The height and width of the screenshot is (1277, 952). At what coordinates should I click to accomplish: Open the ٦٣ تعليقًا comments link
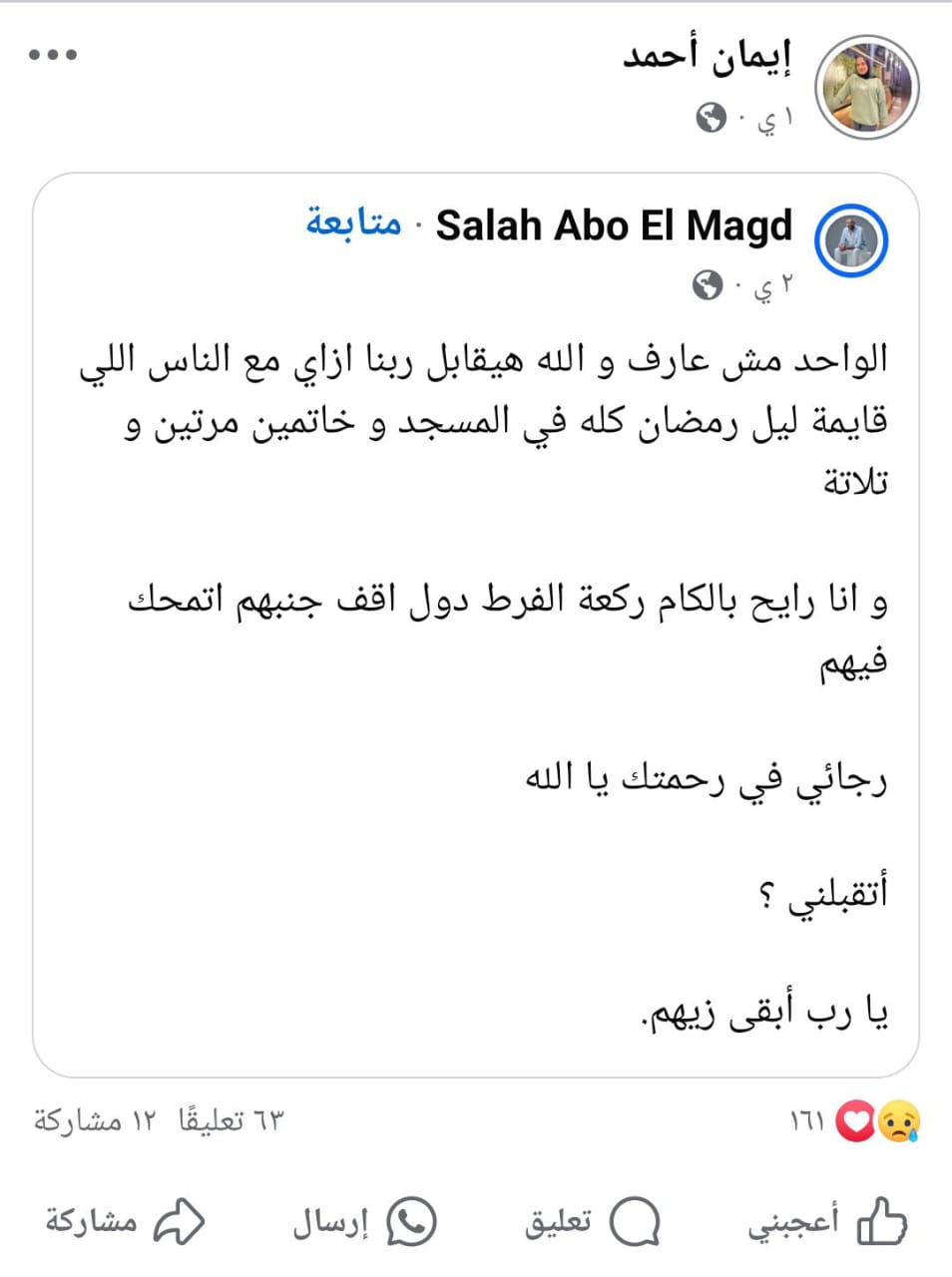point(232,1121)
